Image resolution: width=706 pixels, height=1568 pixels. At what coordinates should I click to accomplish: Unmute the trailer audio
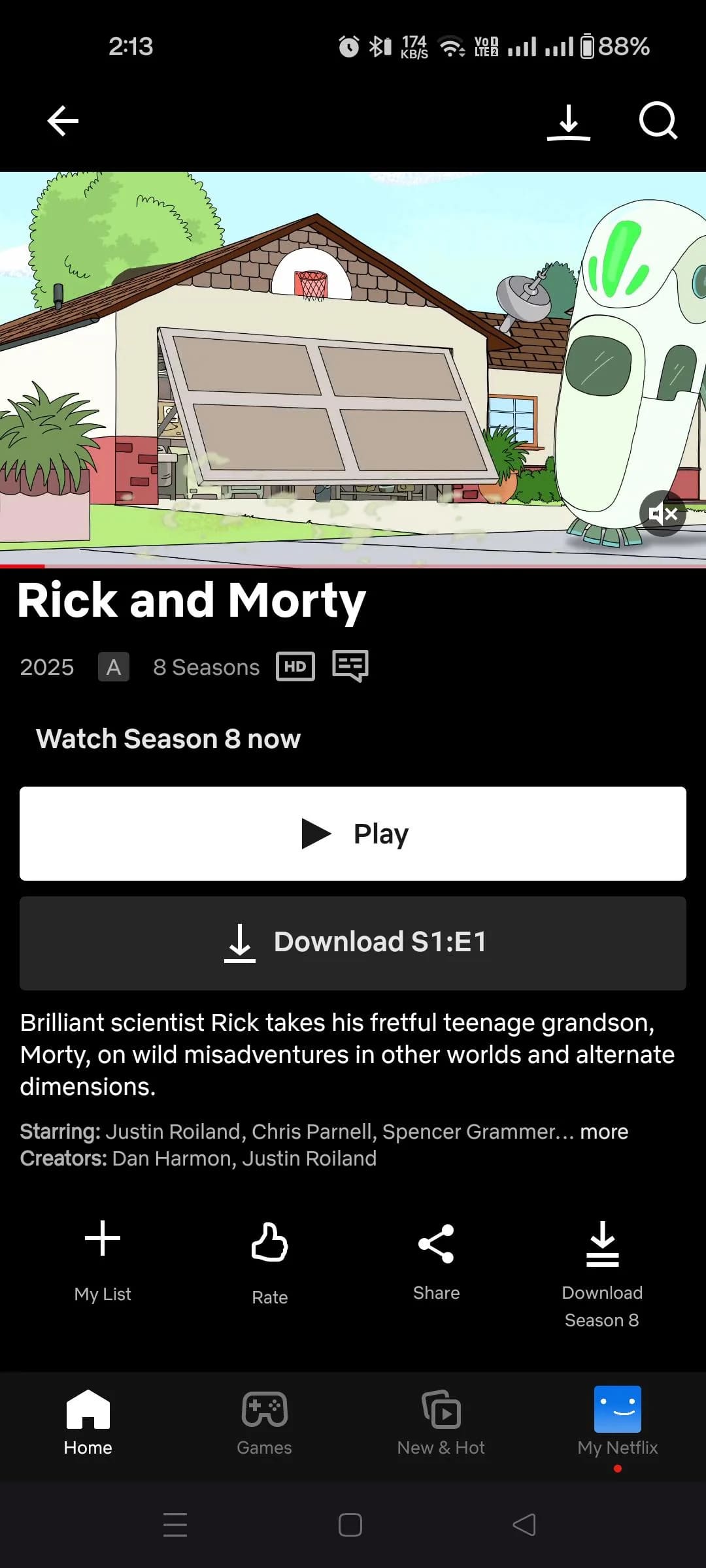coord(663,514)
